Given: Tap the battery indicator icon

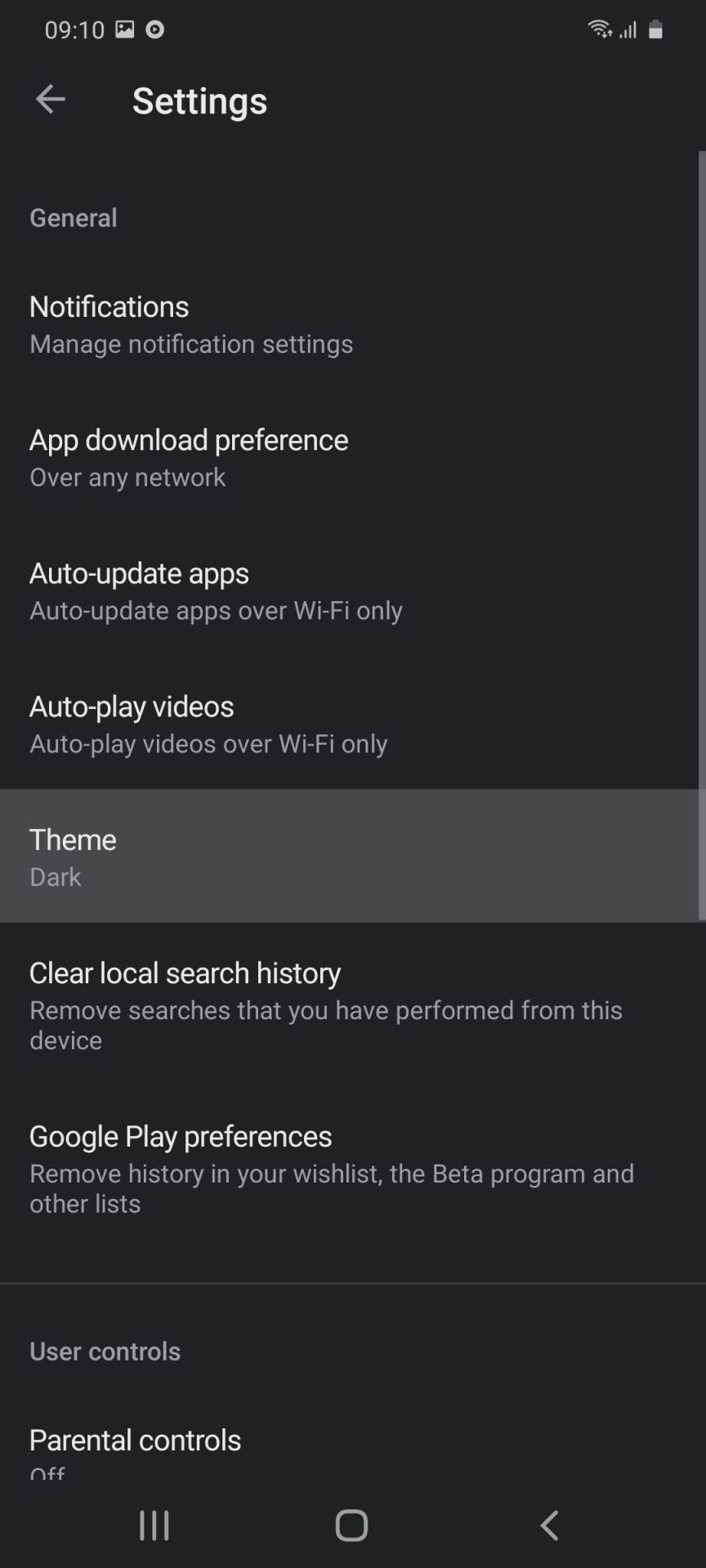Looking at the screenshot, I should click(x=655, y=29).
